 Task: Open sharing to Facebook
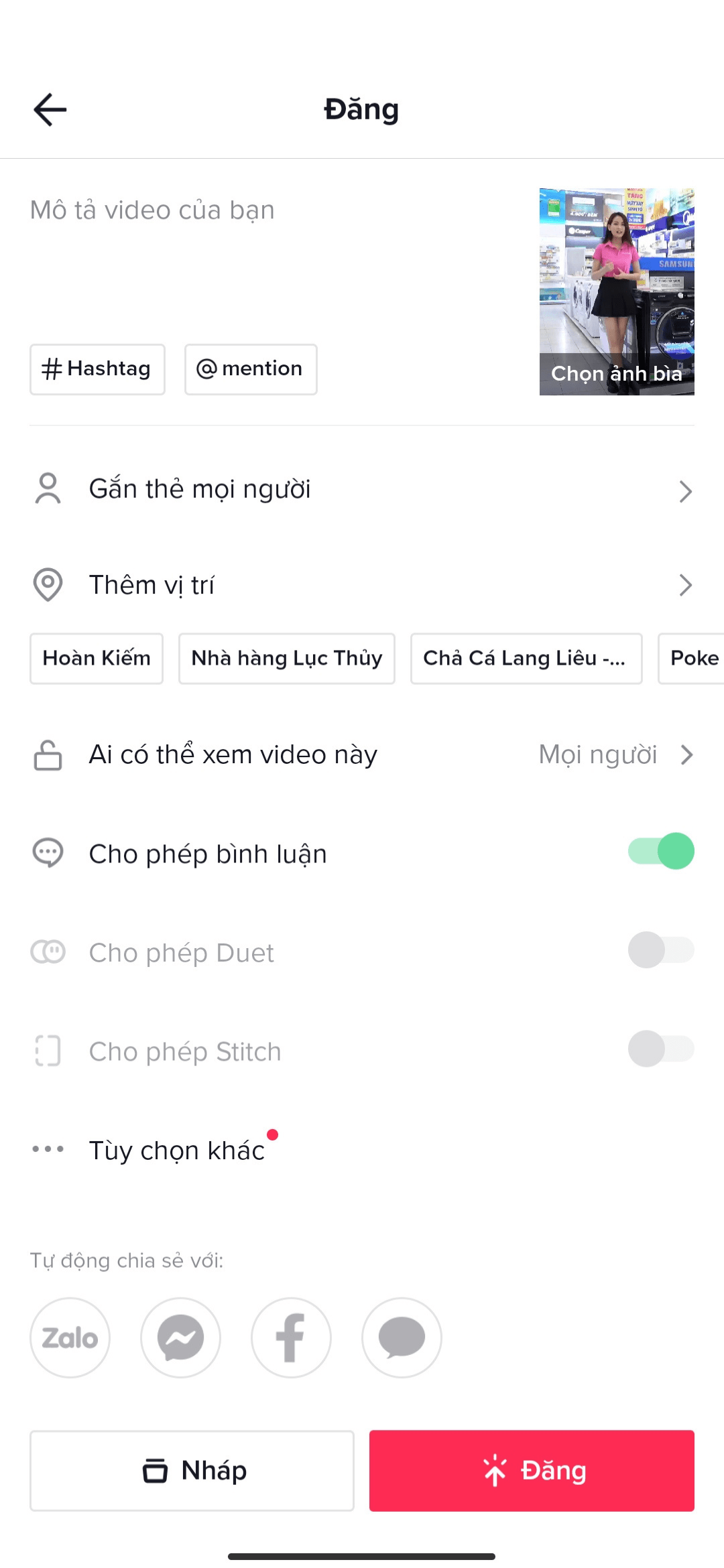click(291, 1337)
